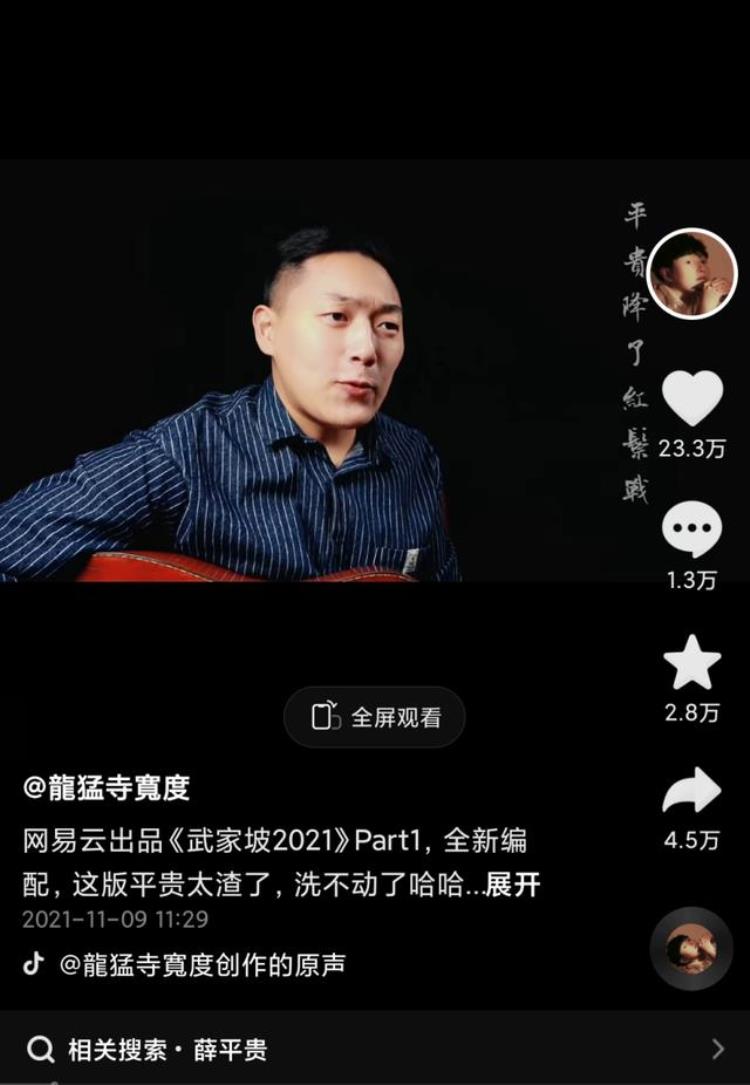This screenshot has width=750, height=1085.
Task: Tap the spinning music disc
Action: tap(691, 949)
